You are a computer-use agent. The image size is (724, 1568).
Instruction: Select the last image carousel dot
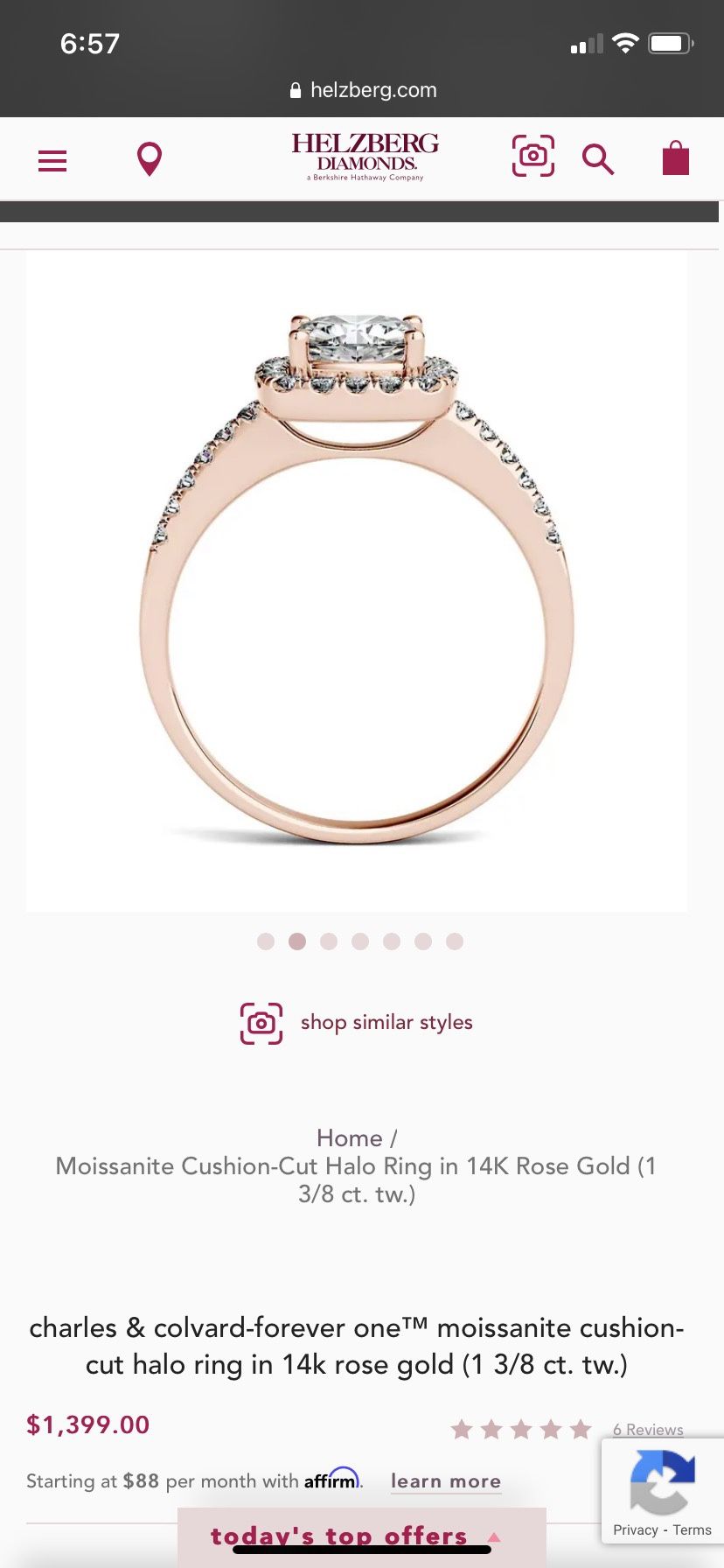455,941
